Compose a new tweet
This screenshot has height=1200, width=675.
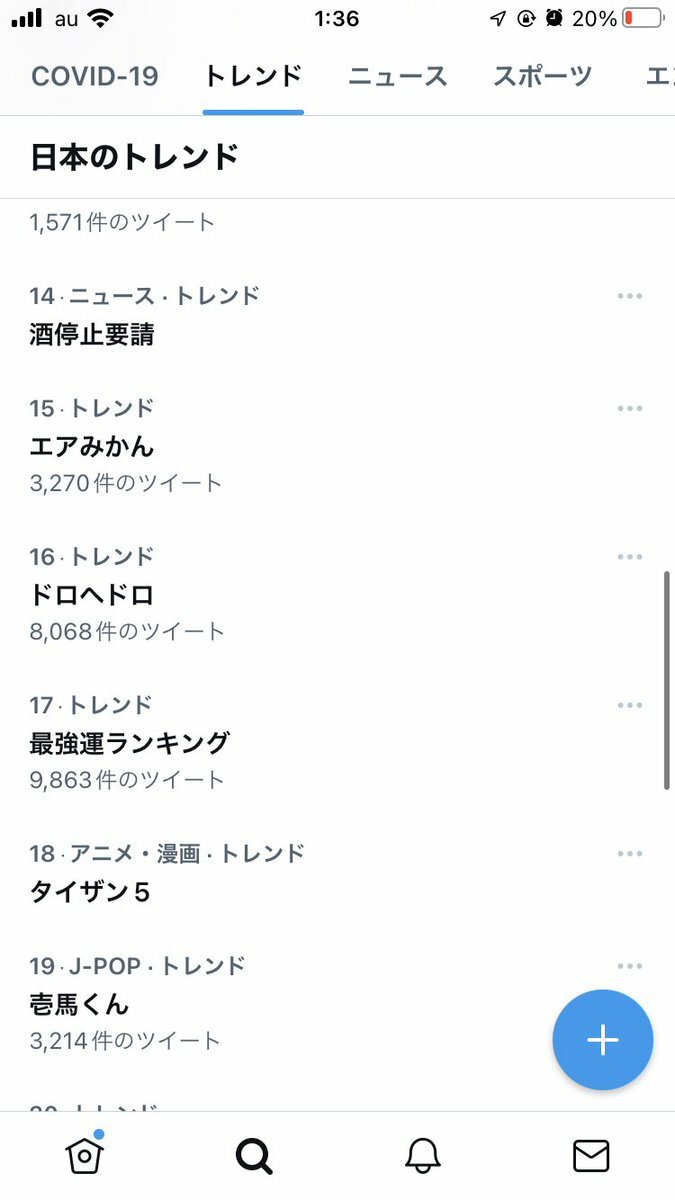pyautogui.click(x=602, y=1040)
